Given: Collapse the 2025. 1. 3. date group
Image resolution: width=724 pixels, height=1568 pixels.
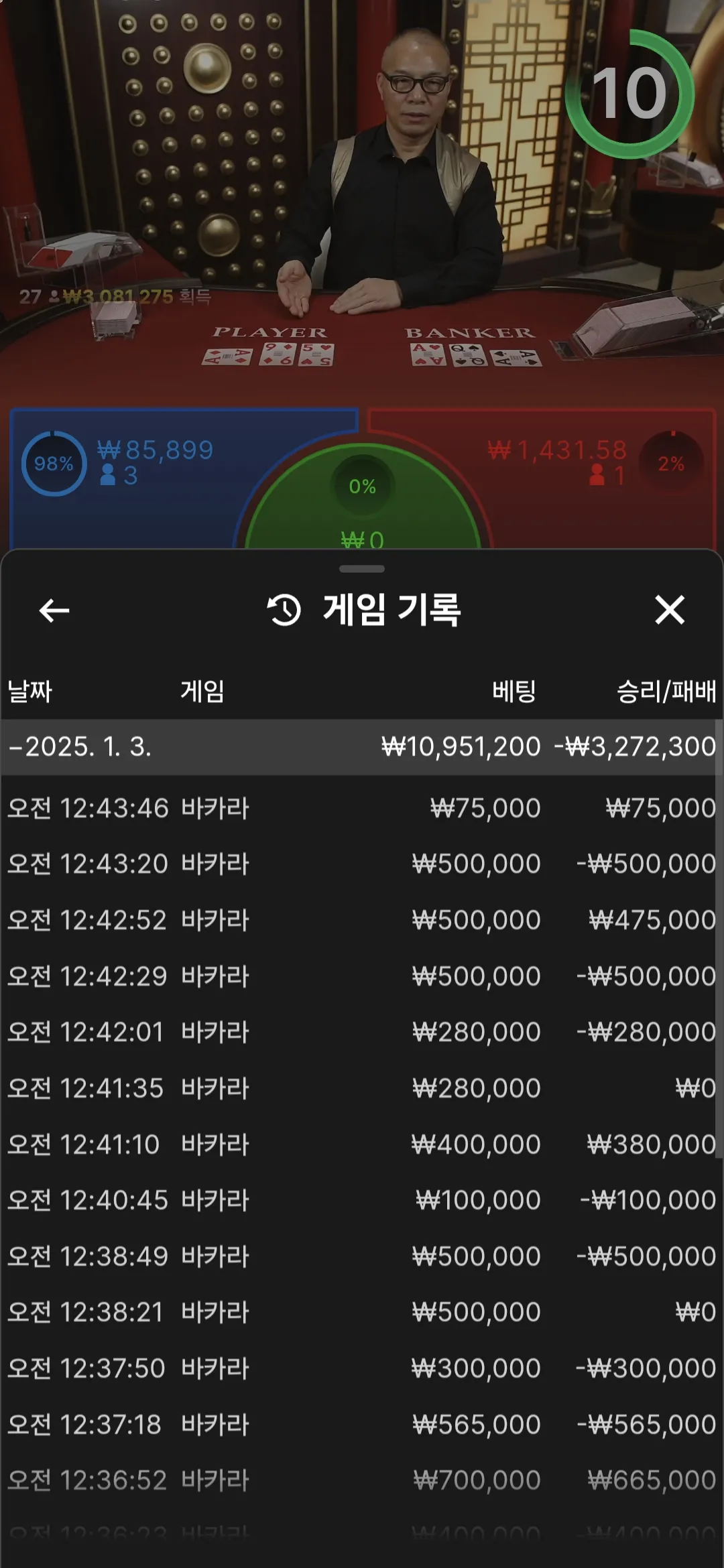Looking at the screenshot, I should click(80, 746).
